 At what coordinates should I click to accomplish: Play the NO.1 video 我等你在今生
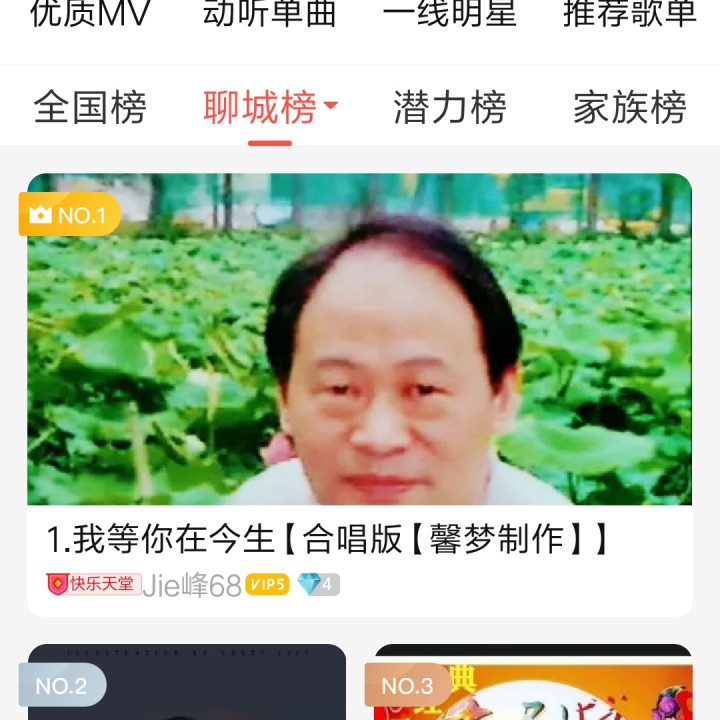tap(359, 340)
